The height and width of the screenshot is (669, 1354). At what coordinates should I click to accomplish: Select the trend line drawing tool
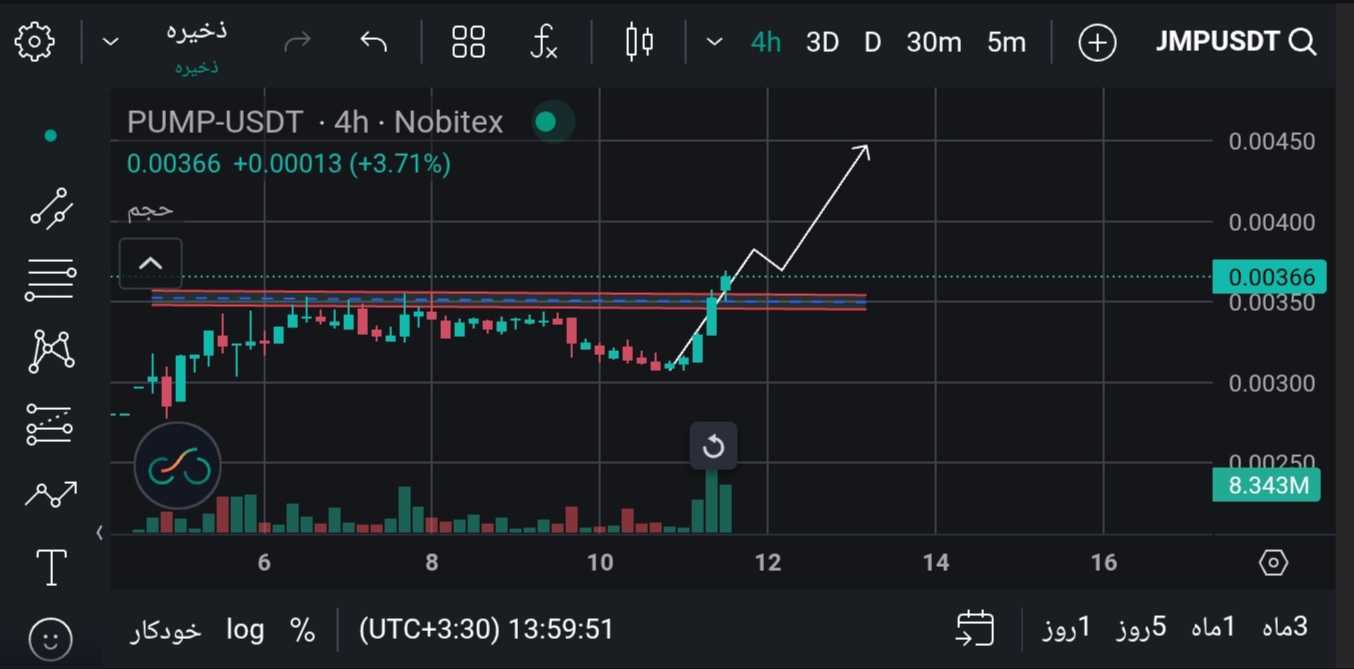pos(51,207)
